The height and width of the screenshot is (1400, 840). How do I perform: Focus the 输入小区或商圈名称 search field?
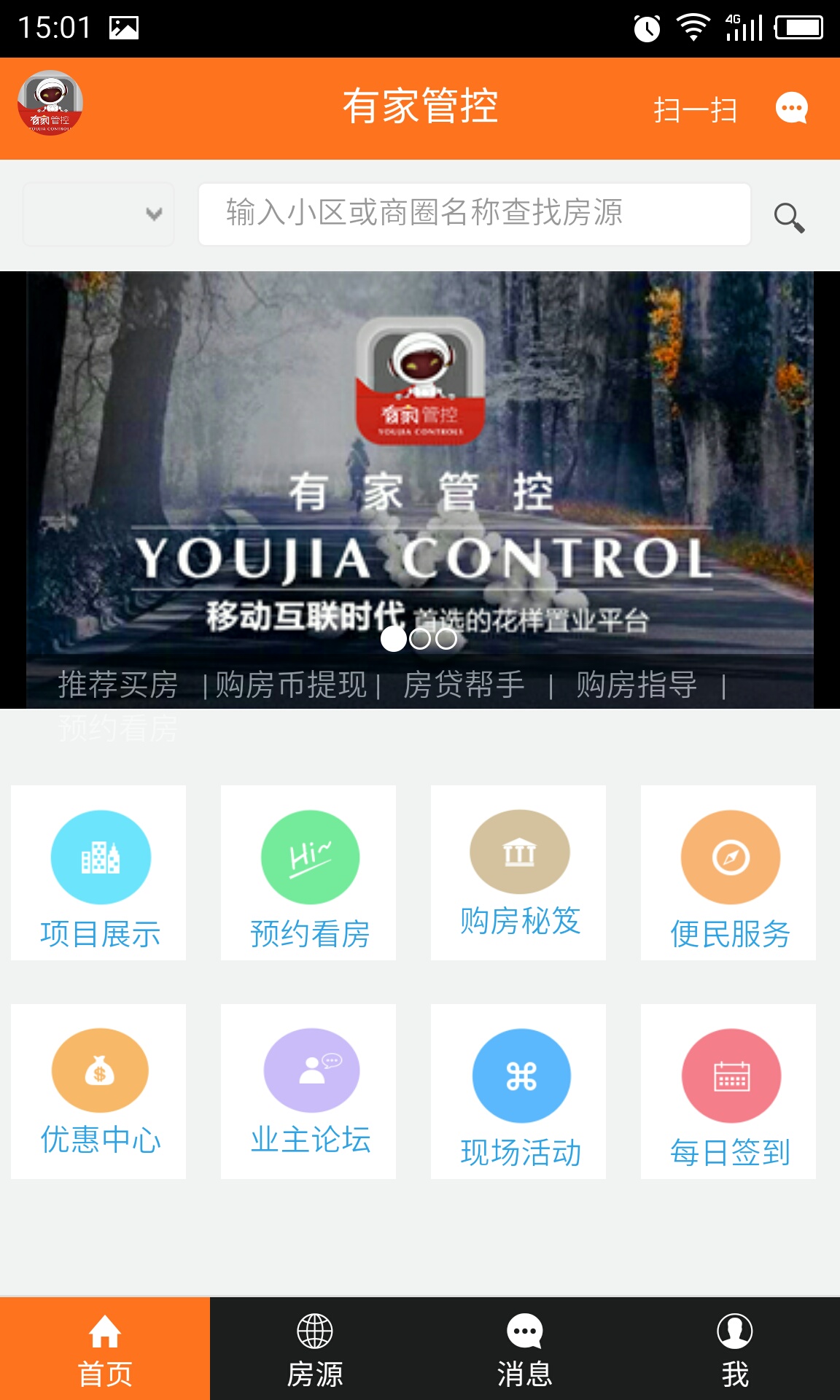tap(475, 214)
